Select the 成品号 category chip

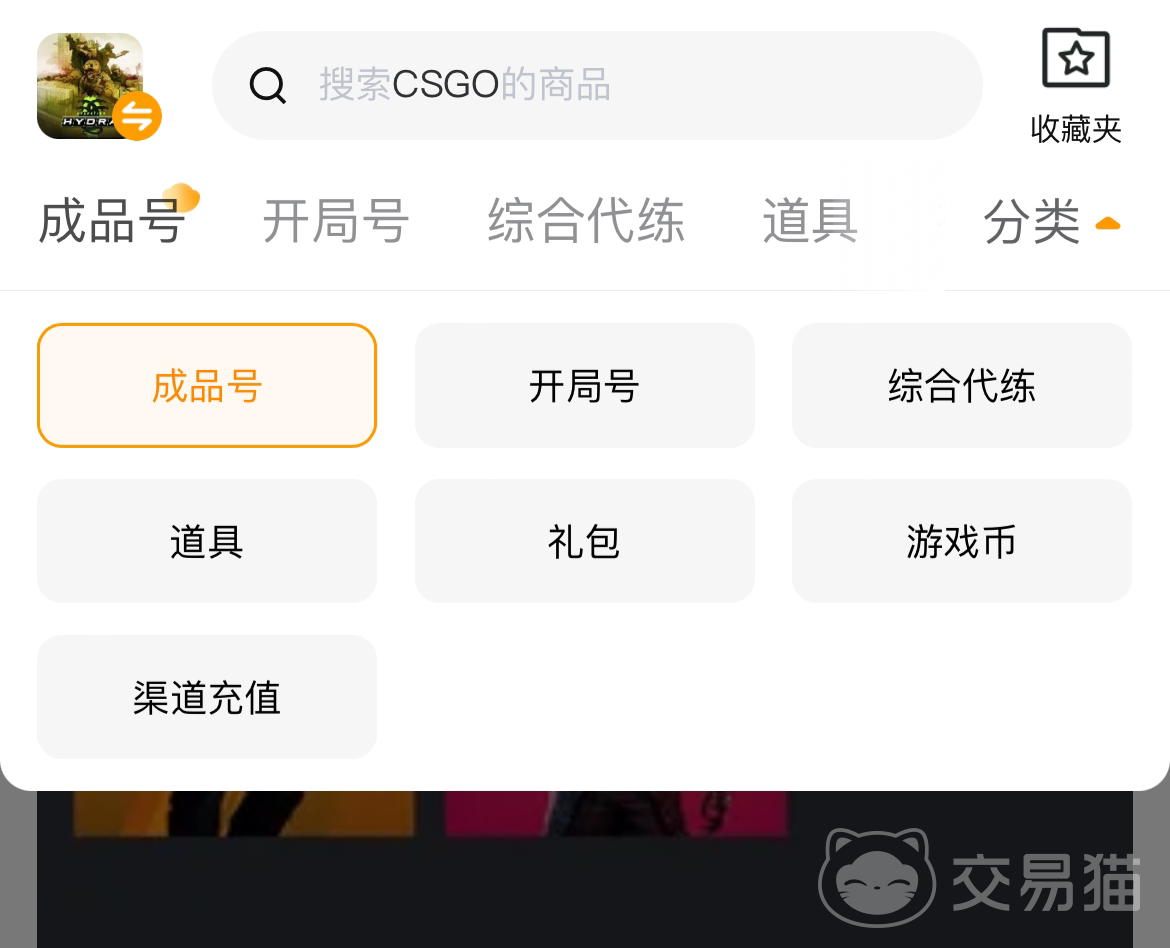[207, 386]
